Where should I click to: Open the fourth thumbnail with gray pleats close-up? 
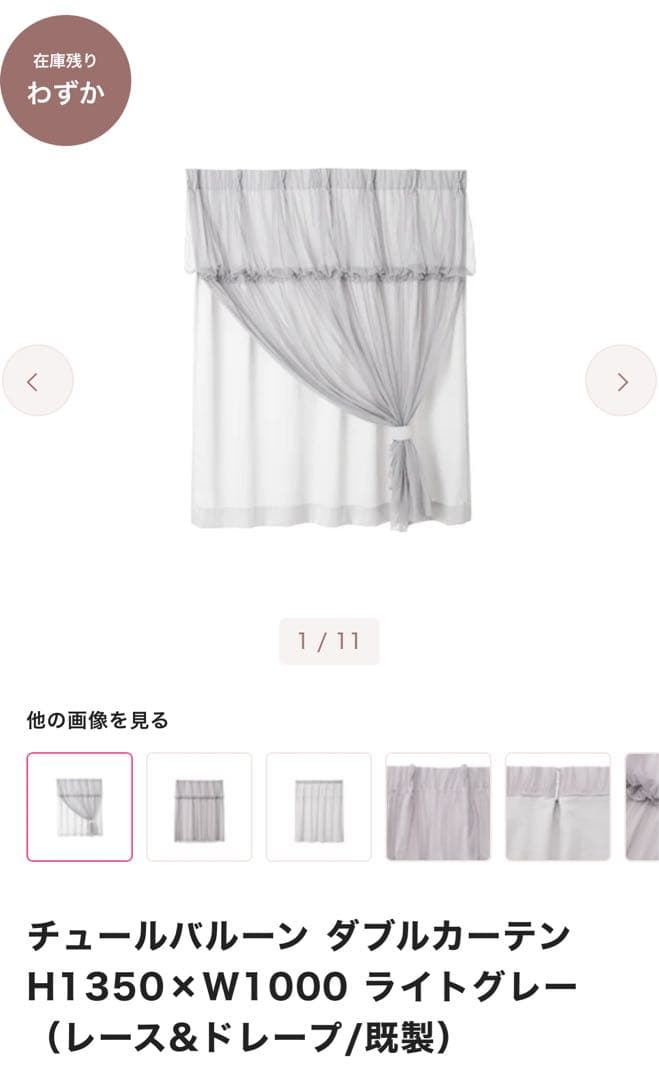pos(438,806)
